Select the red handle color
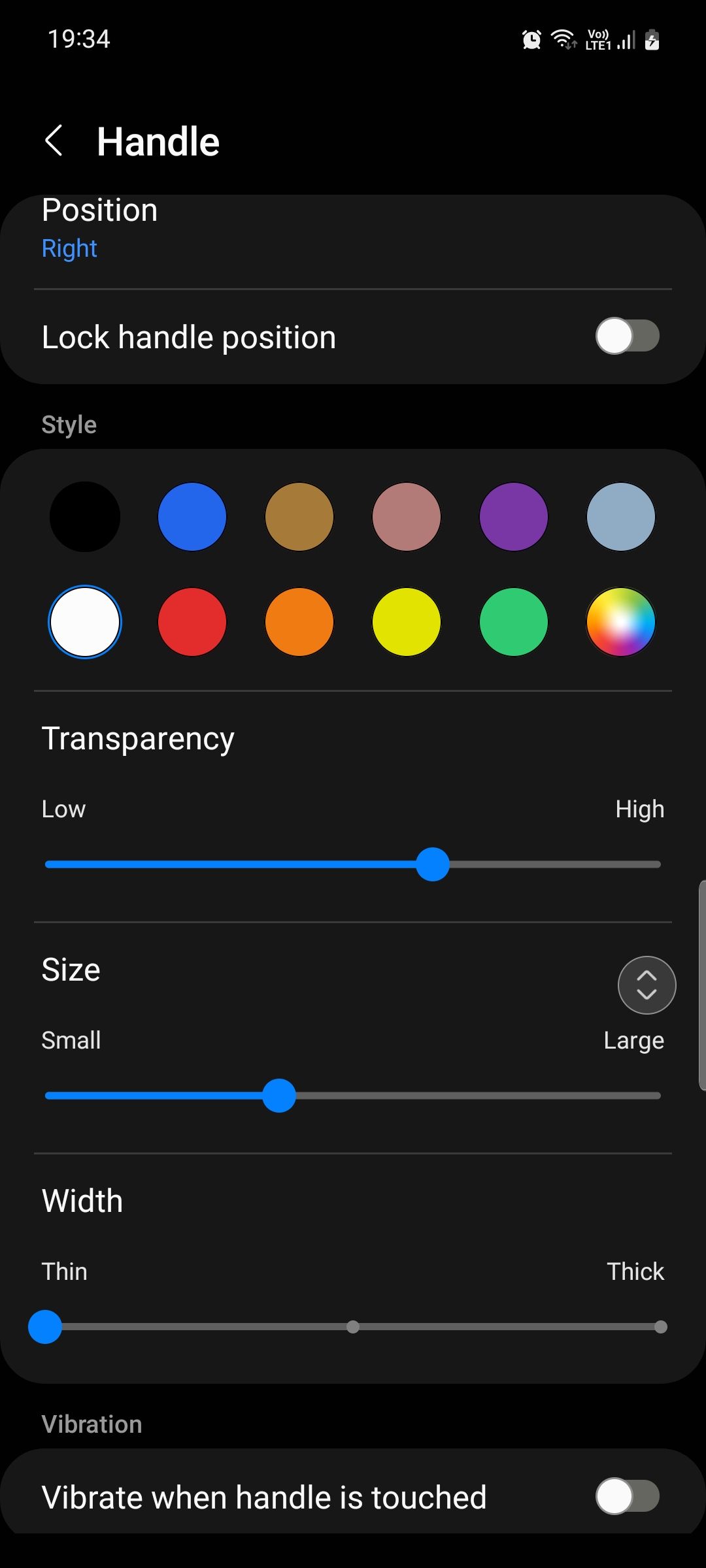Screen dimensions: 706x1568 (192, 622)
